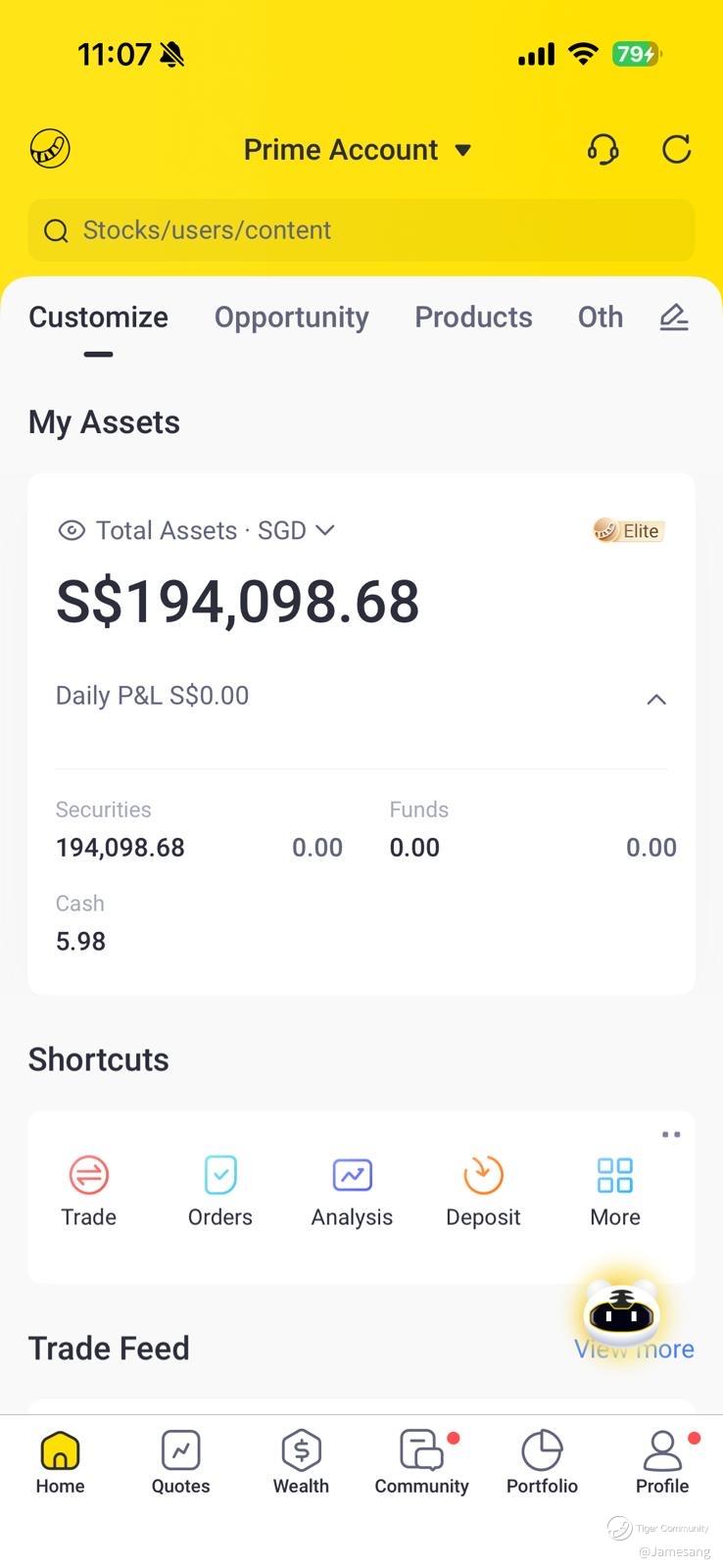Open the floating tiger assistant
723x1568 pixels.
pyautogui.click(x=621, y=1313)
